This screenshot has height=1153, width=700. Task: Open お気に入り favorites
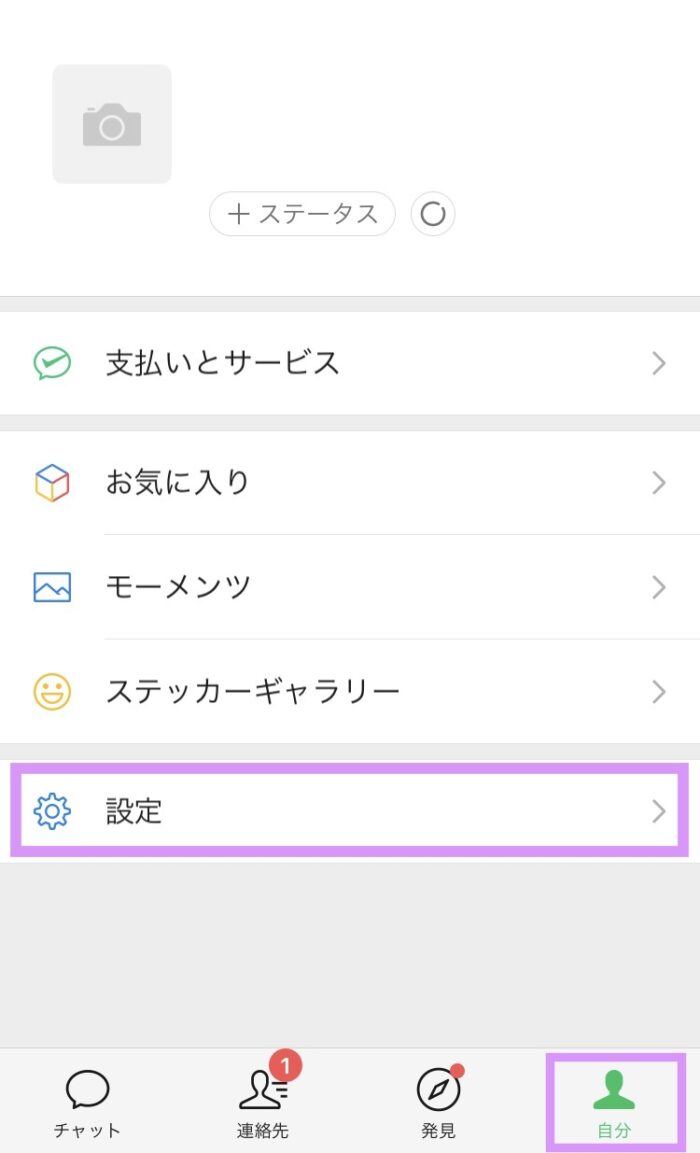point(350,483)
